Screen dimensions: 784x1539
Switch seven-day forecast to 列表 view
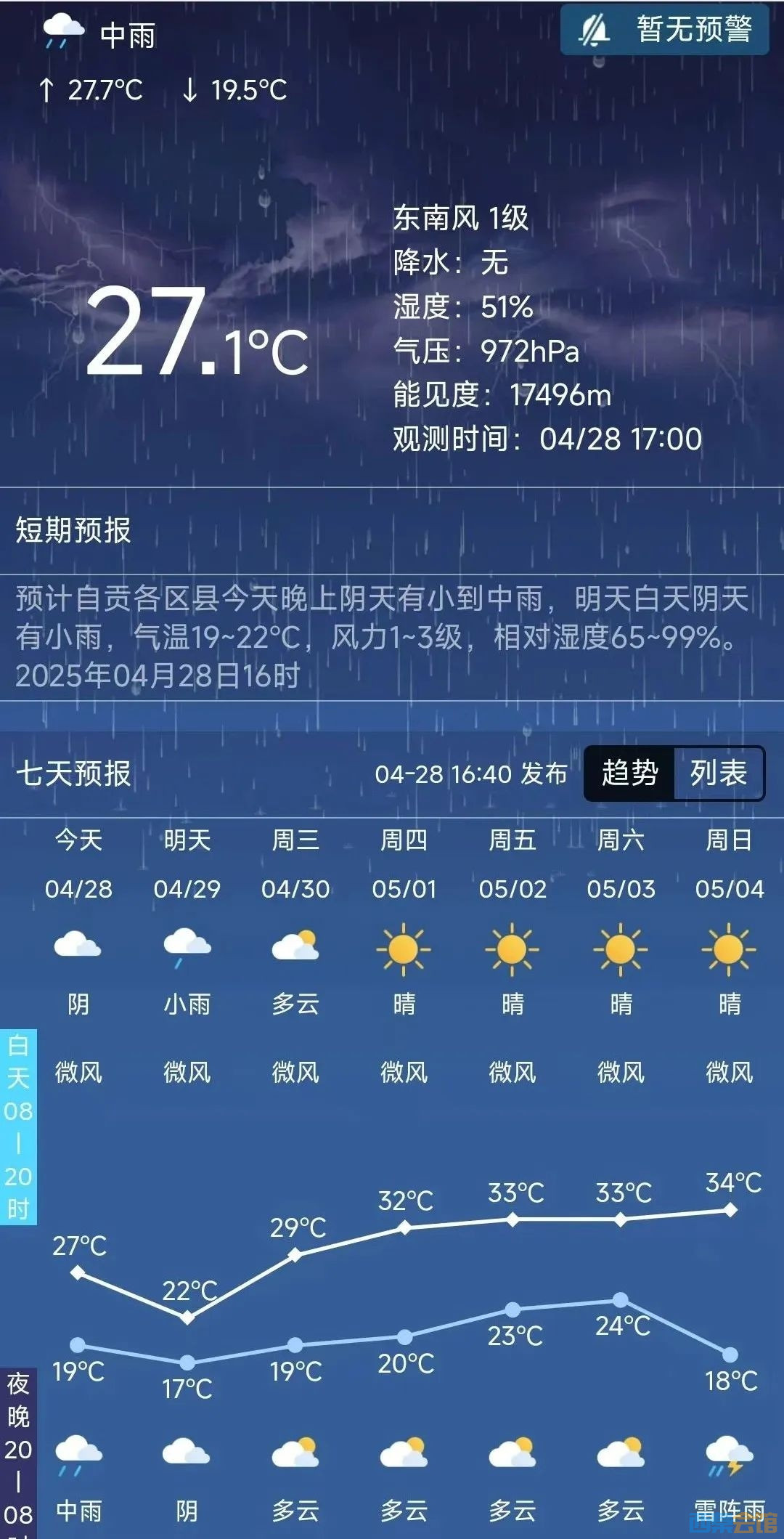[718, 773]
